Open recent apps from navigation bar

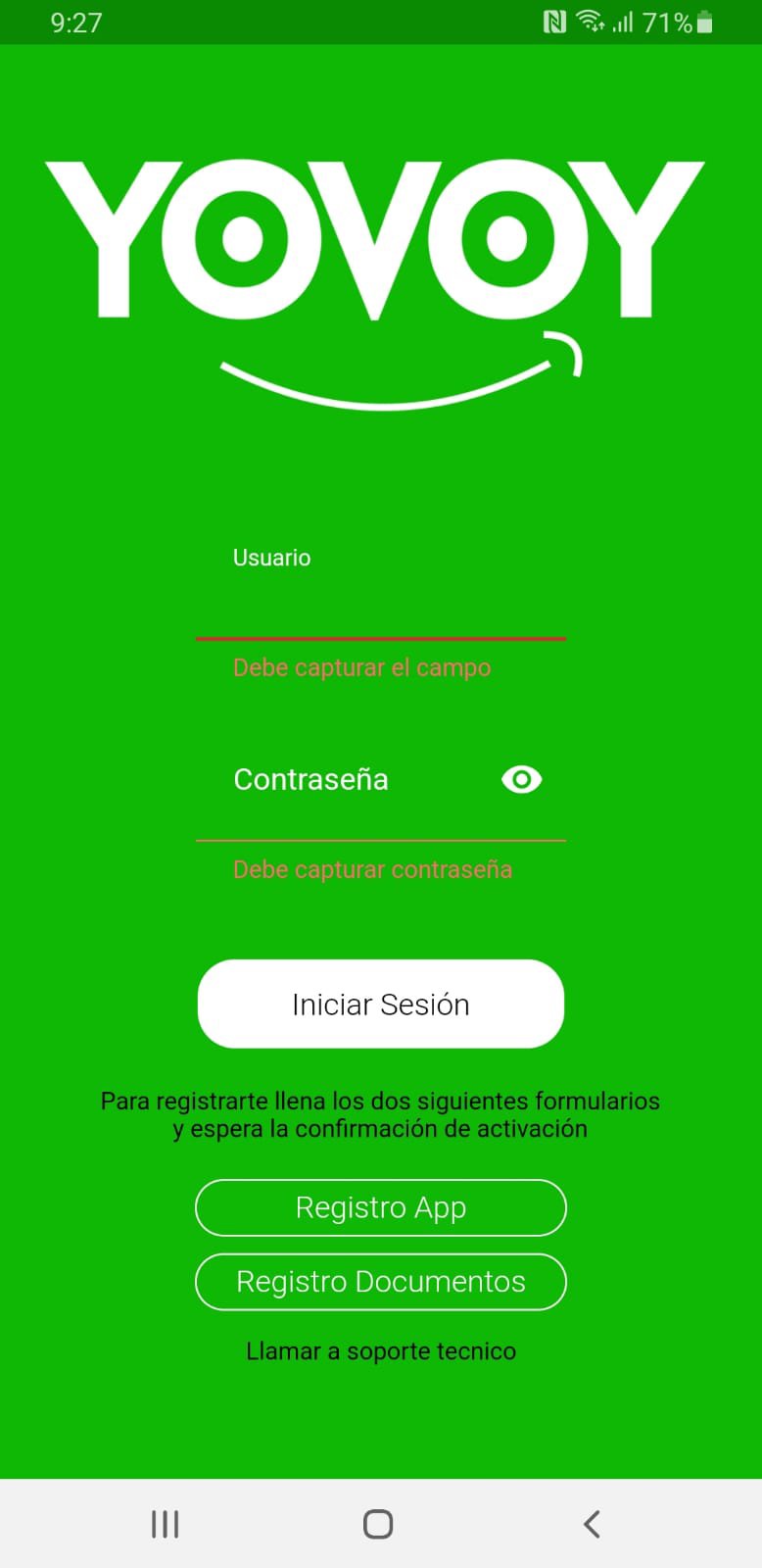coord(165,1523)
